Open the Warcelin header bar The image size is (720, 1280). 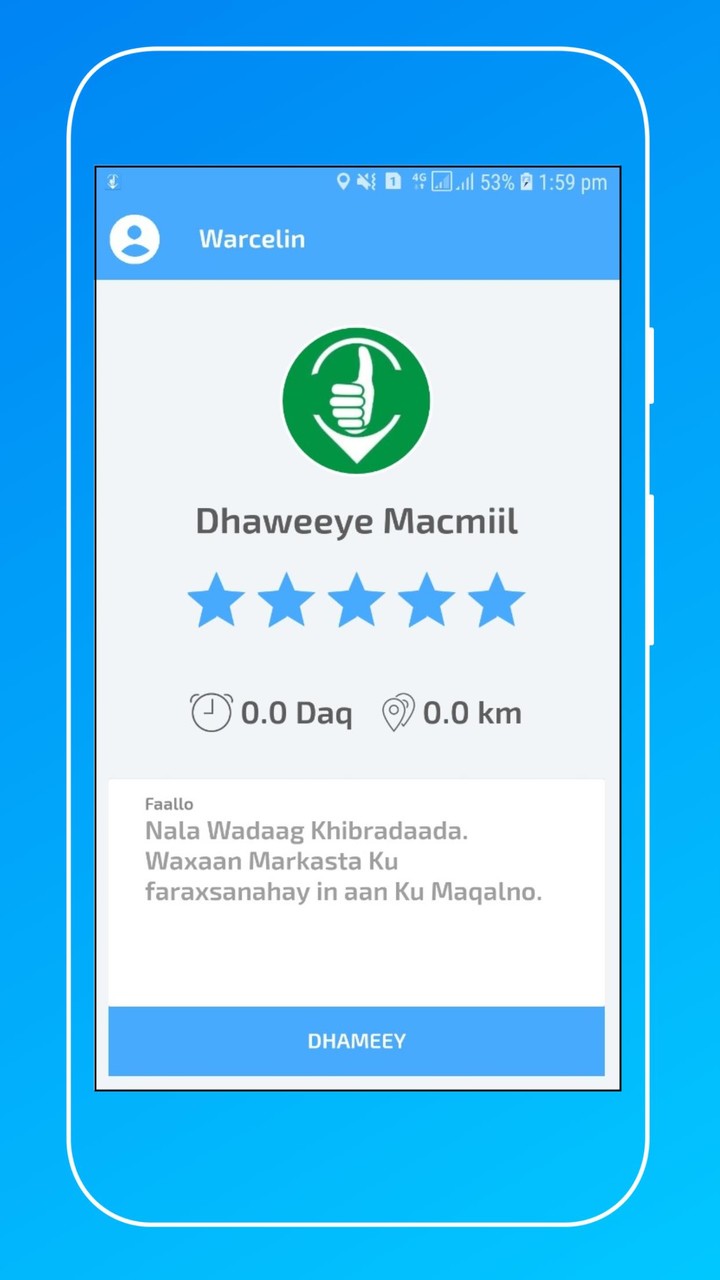tap(356, 239)
